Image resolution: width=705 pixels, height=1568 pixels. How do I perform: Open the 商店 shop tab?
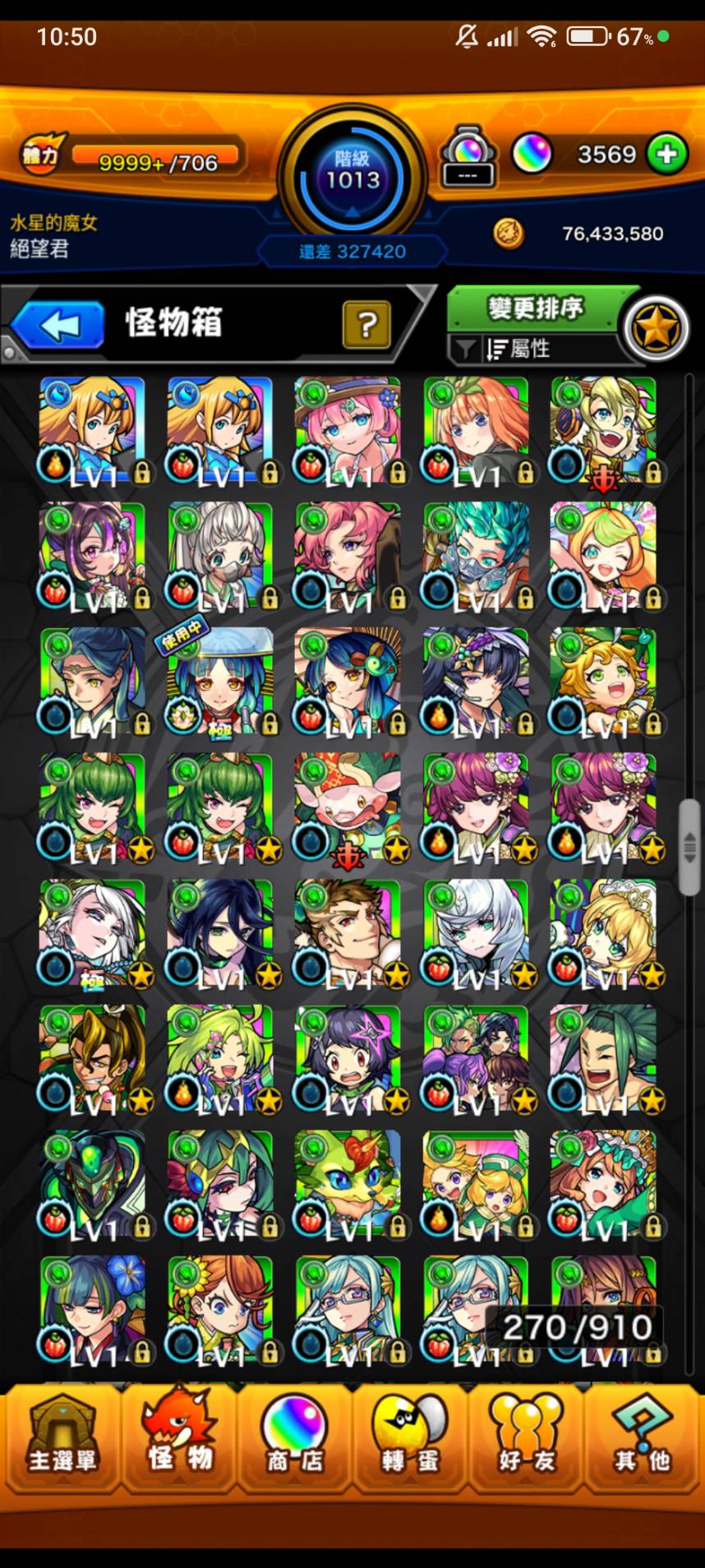pos(294,1439)
